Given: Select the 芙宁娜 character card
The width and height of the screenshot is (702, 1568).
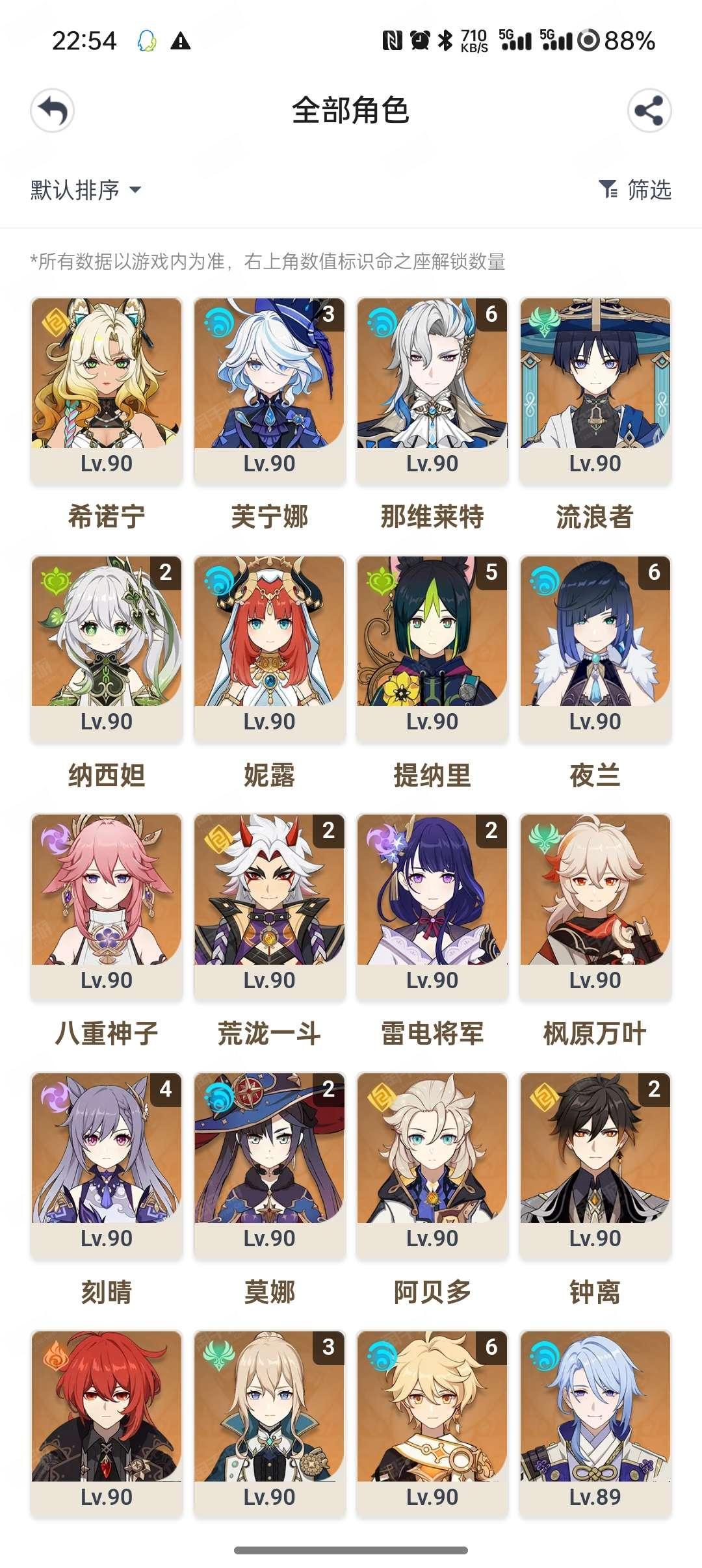Looking at the screenshot, I should 269,390.
